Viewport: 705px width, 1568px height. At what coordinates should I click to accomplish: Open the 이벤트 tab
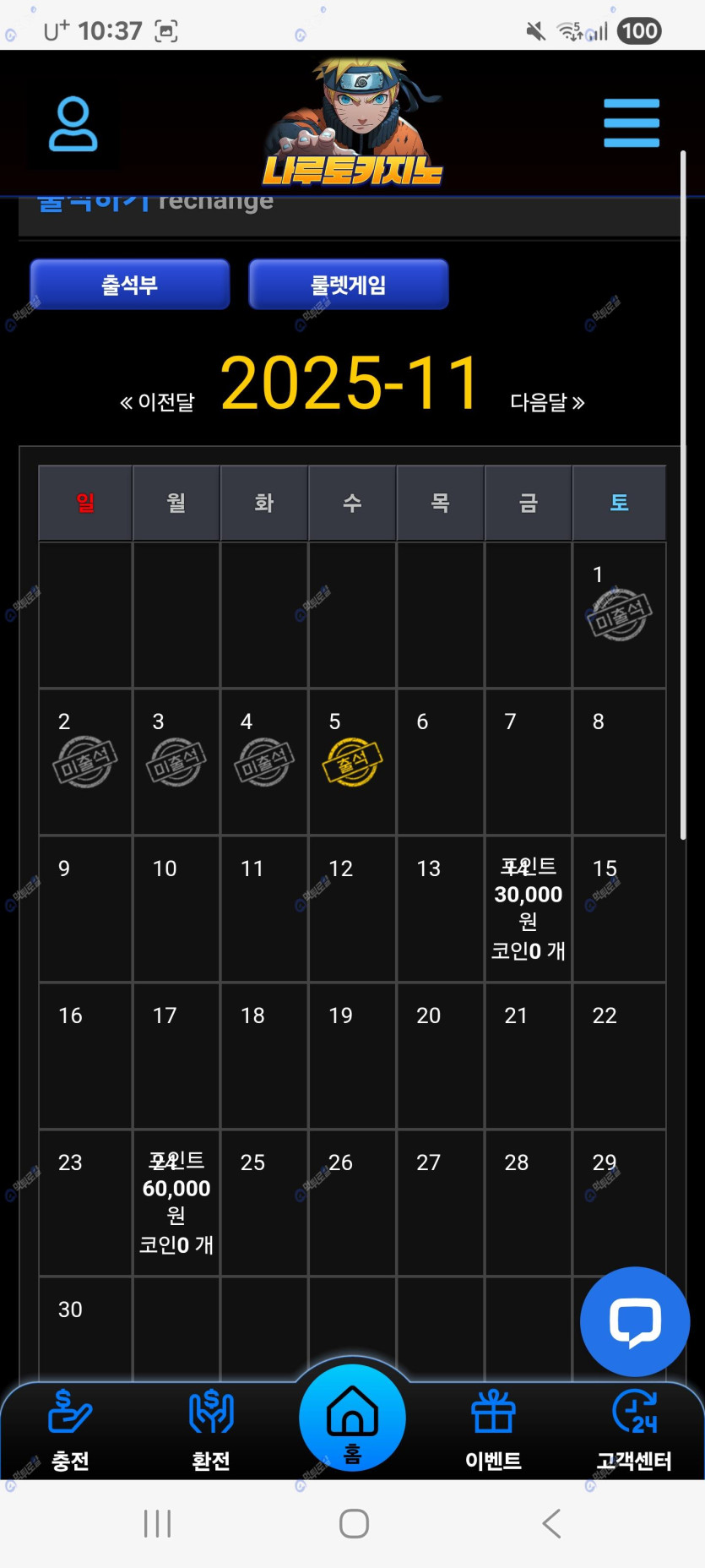coord(493,1429)
